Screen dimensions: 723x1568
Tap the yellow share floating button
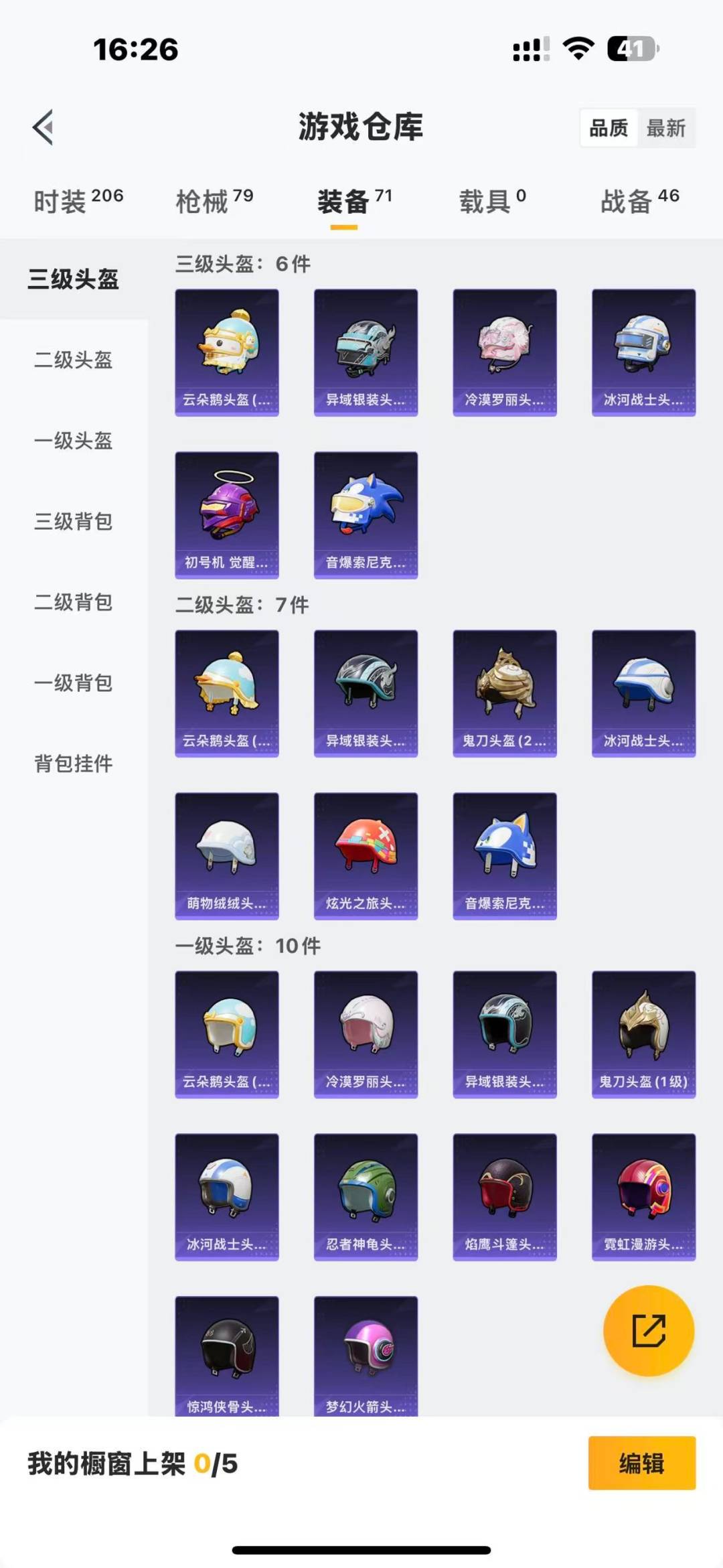[648, 1330]
